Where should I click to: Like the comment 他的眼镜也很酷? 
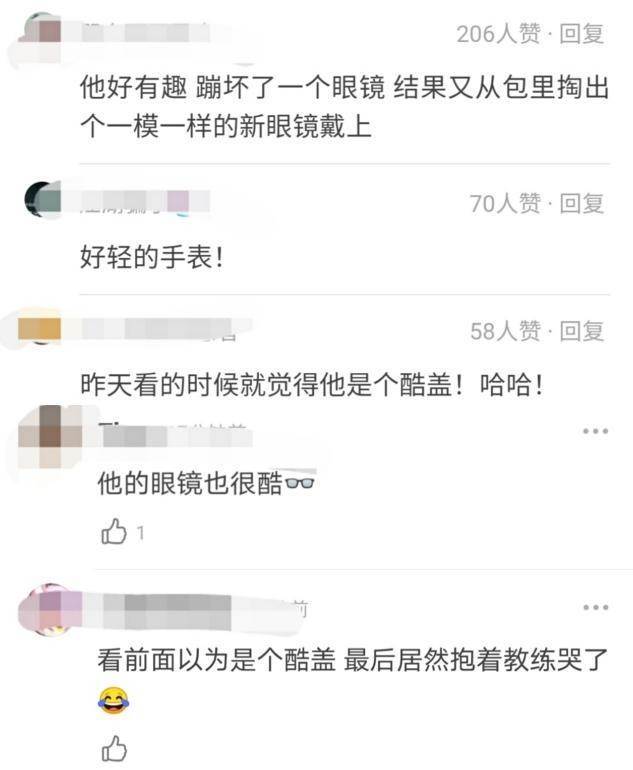tap(115, 532)
